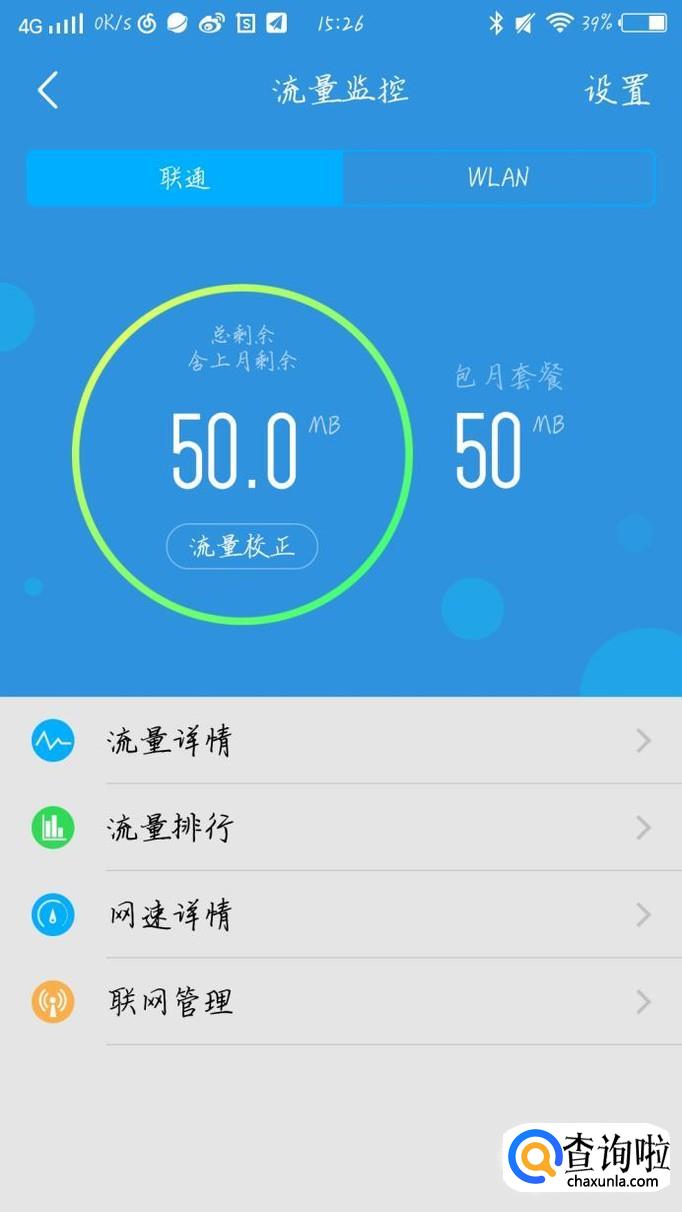This screenshot has width=682, height=1212.
Task: Open 联网管理
Action: tap(340, 1001)
